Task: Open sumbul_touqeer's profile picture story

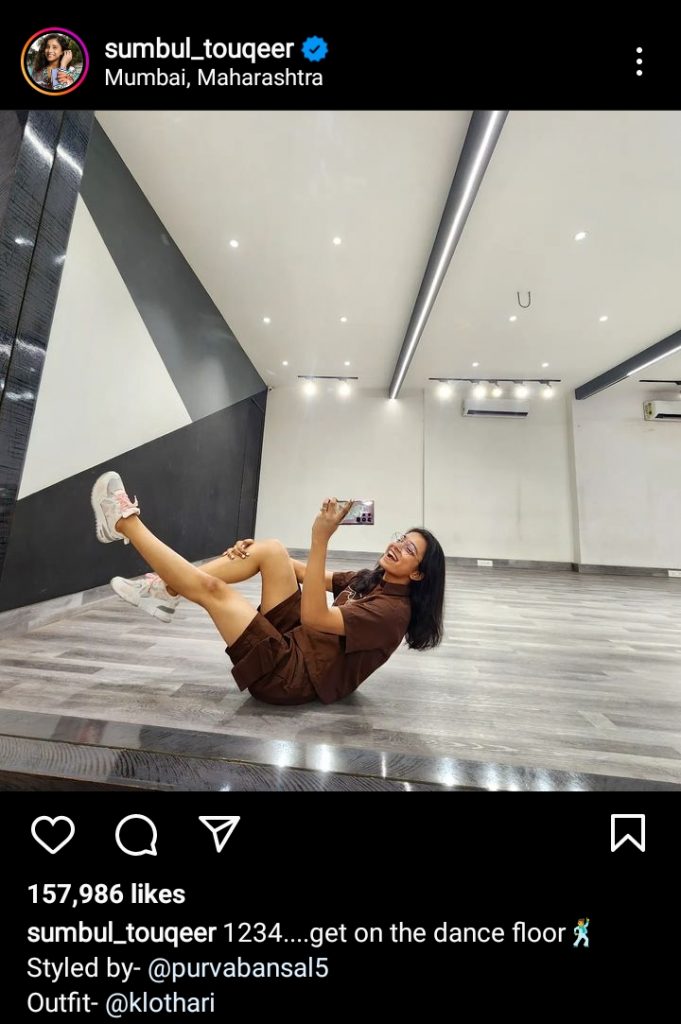Action: point(55,61)
